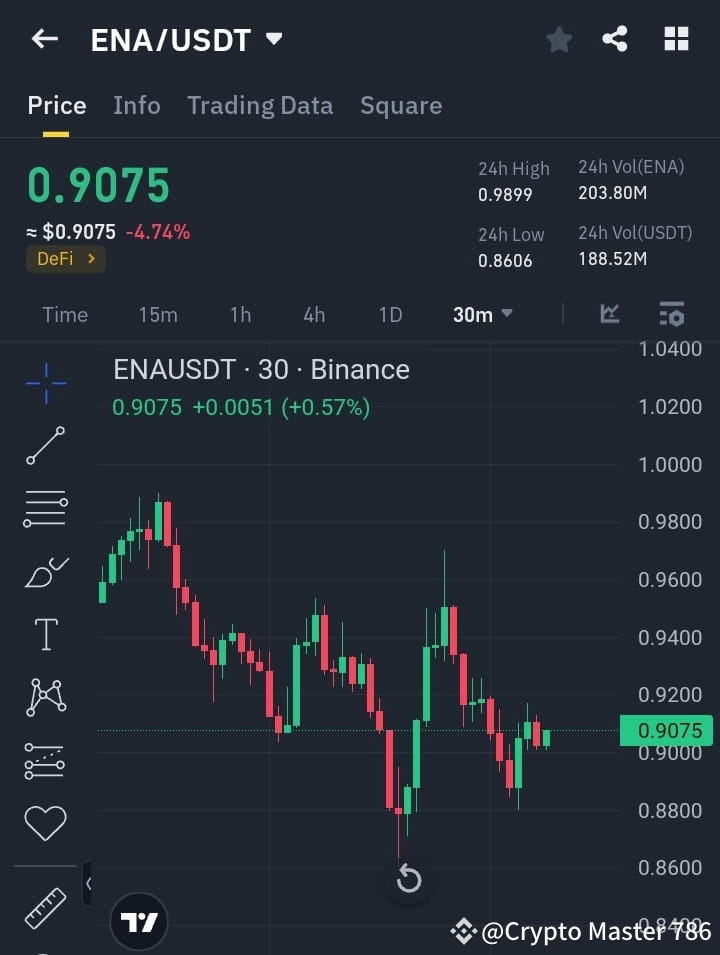720x955 pixels.
Task: Switch to the Trading Data tab
Action: pyautogui.click(x=260, y=105)
